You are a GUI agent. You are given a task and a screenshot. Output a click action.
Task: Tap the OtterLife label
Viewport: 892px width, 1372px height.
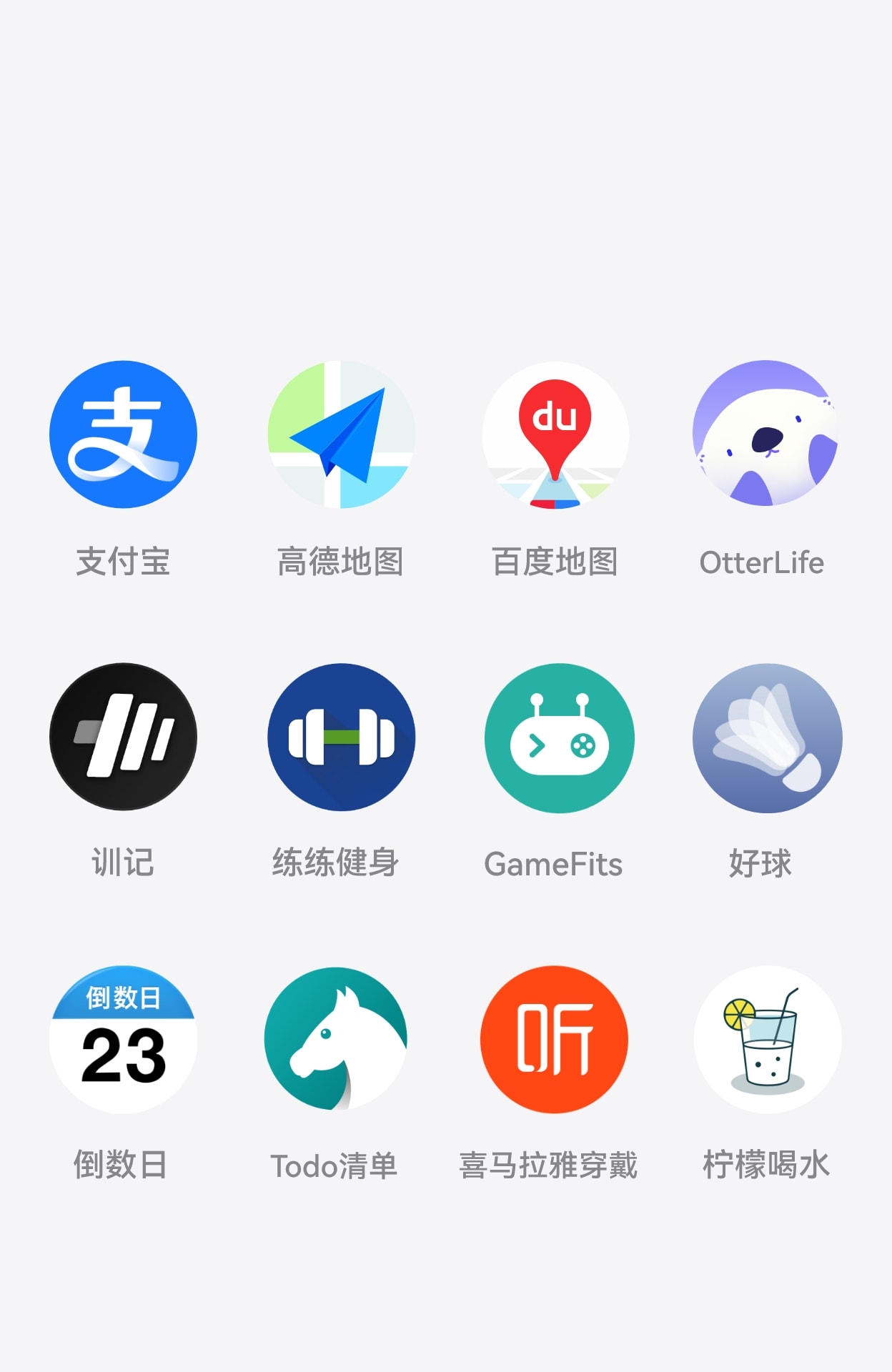pos(763,562)
